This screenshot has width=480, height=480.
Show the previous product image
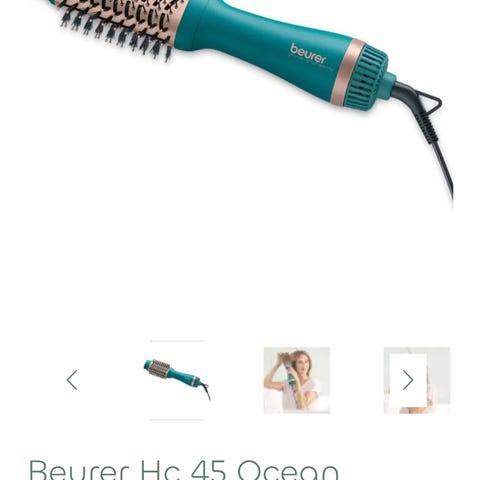(x=72, y=380)
